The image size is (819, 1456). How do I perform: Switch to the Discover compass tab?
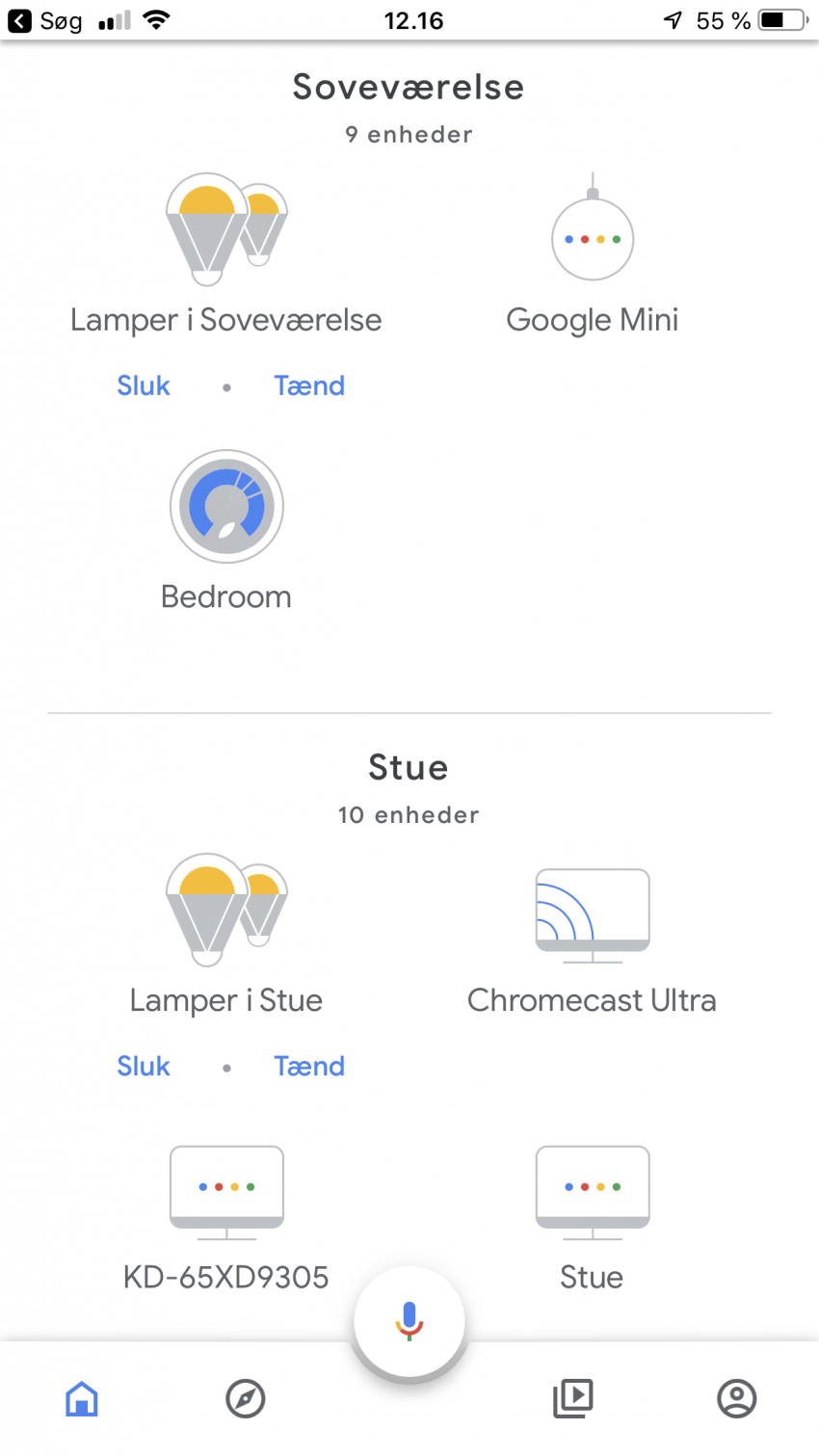(x=245, y=1398)
